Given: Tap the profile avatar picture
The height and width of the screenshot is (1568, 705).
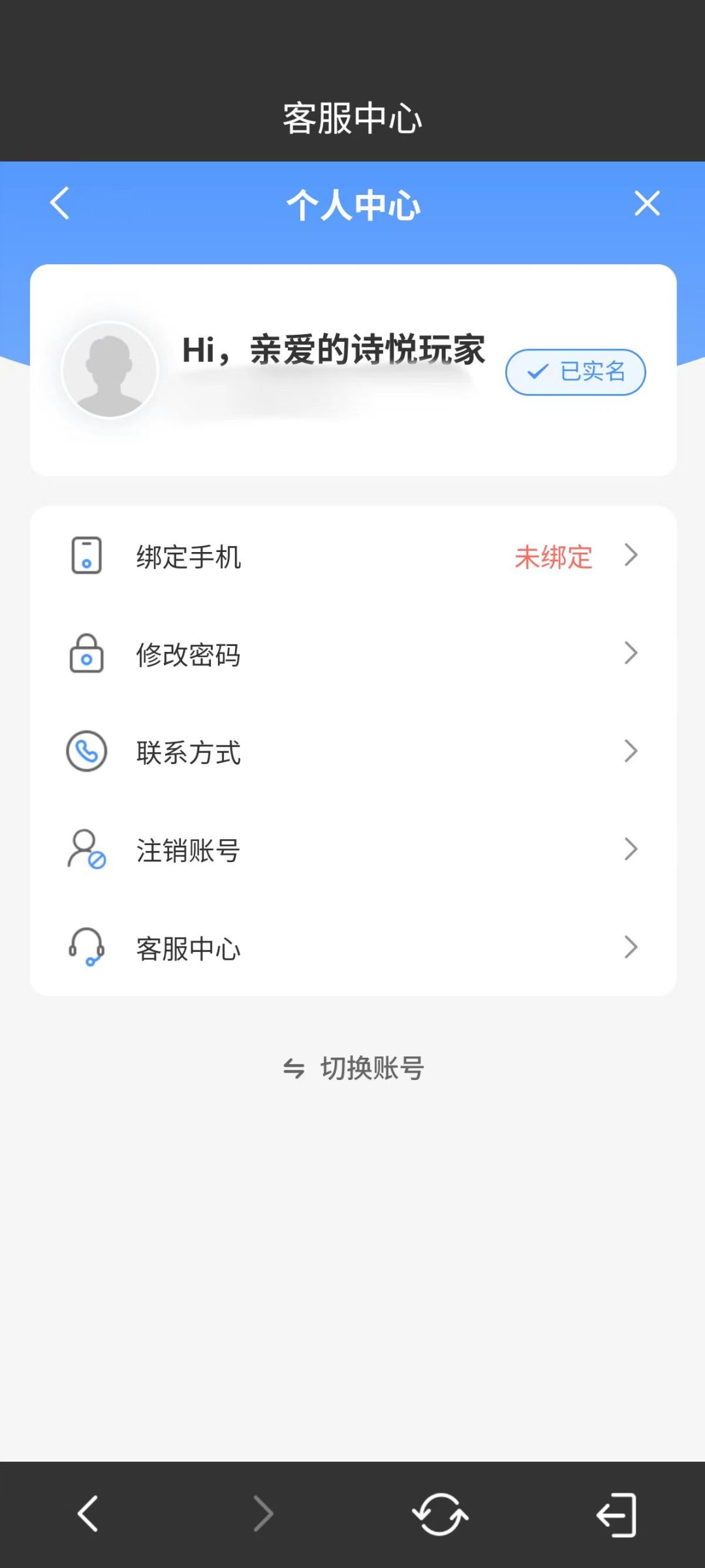Looking at the screenshot, I should pyautogui.click(x=110, y=370).
